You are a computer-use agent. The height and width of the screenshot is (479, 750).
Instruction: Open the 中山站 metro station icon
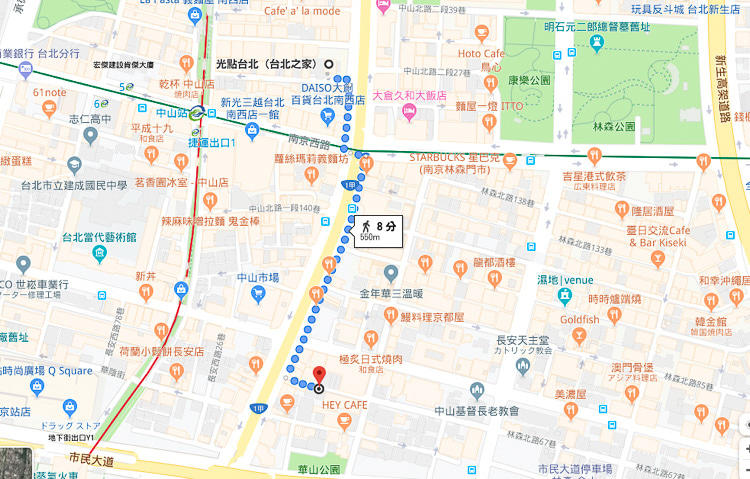click(x=199, y=112)
